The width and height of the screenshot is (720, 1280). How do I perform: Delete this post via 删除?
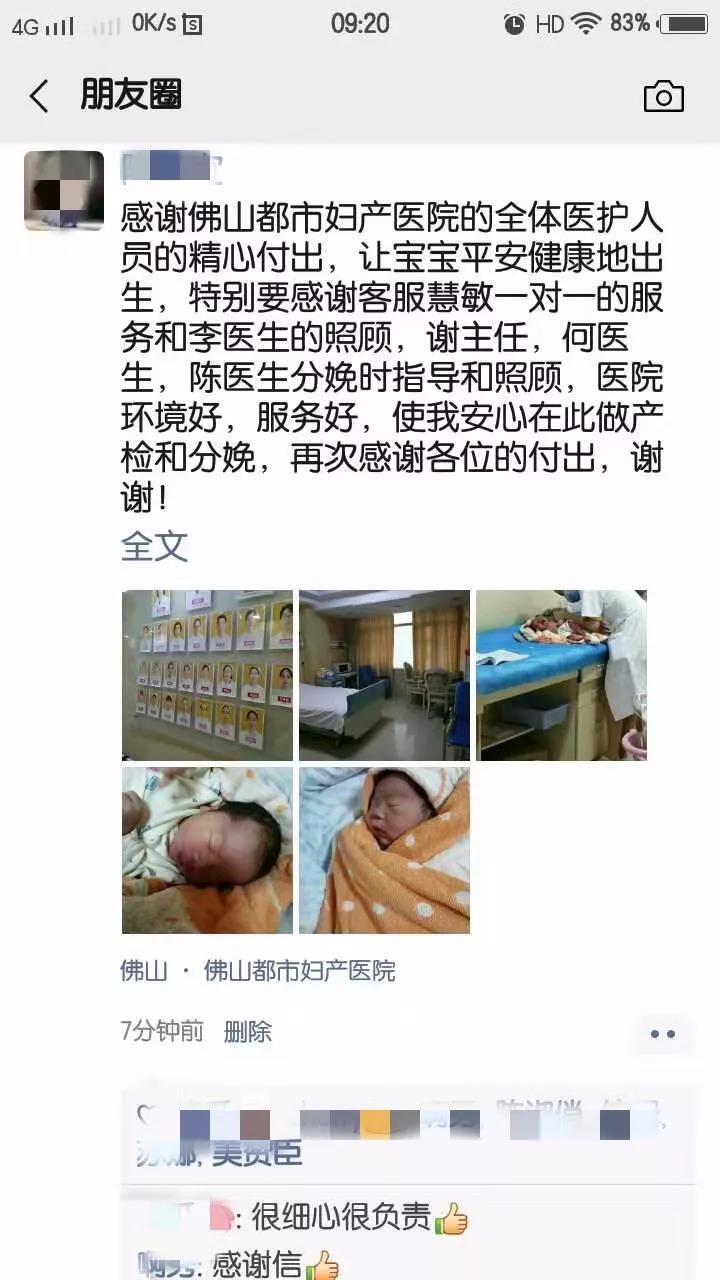(247, 1032)
